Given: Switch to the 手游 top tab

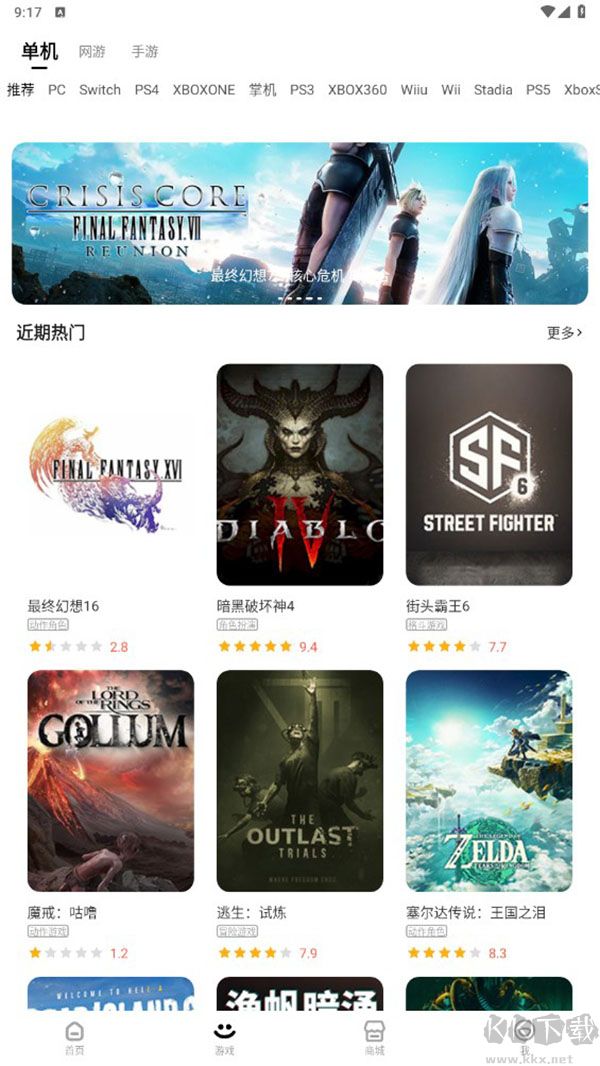Looking at the screenshot, I should [145, 52].
